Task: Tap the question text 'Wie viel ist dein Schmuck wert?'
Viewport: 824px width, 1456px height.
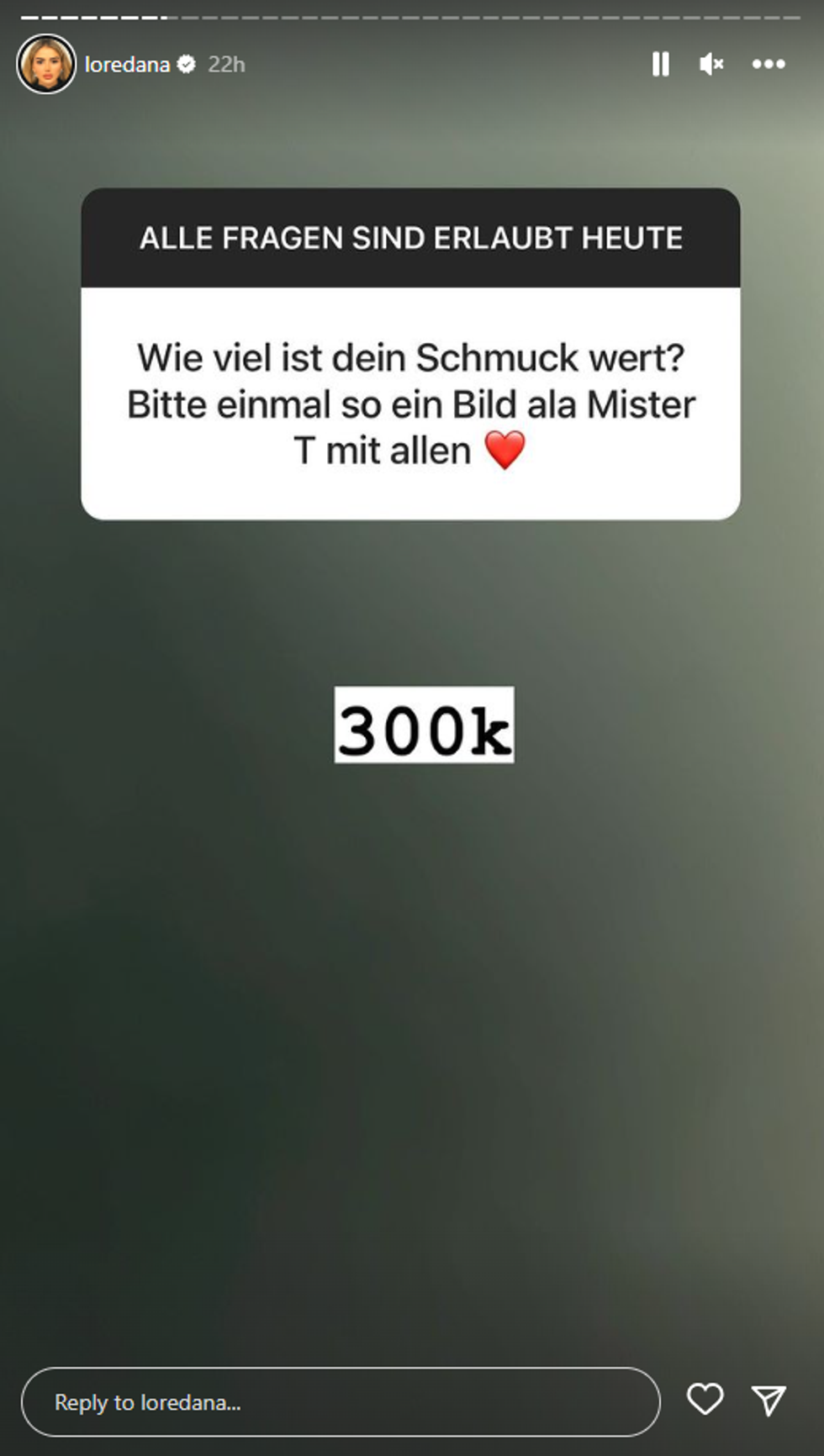Action: [411, 356]
